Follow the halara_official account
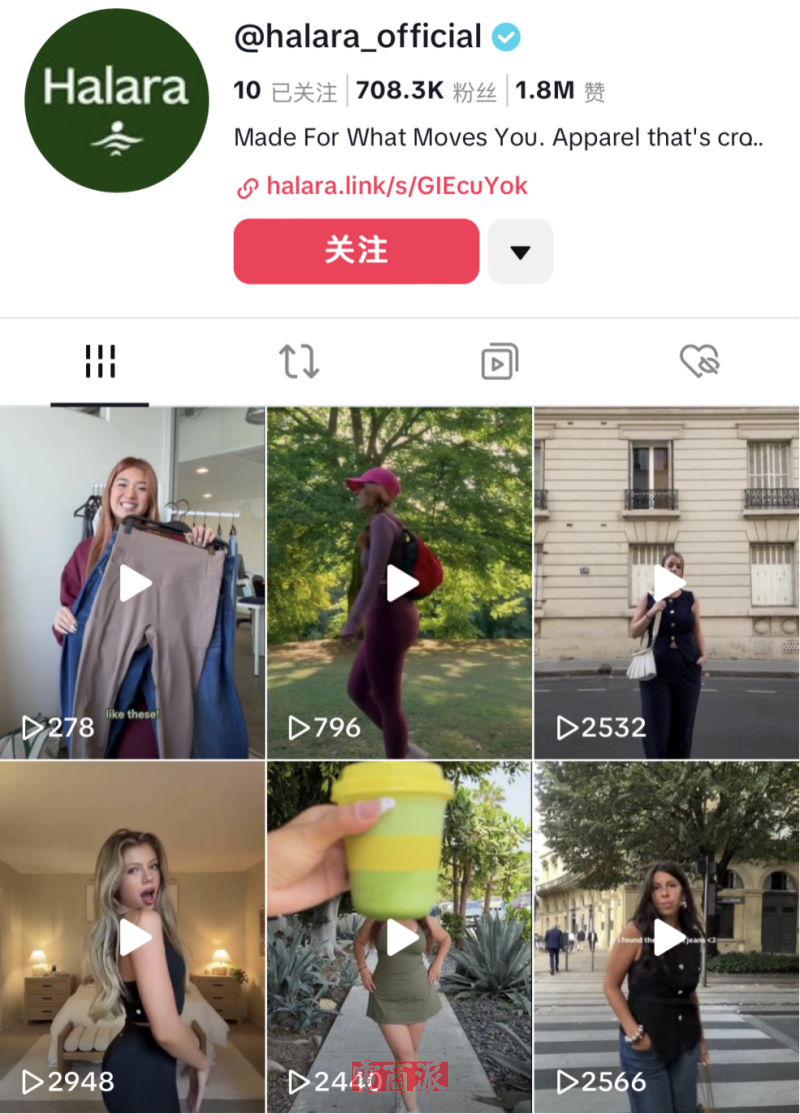 [356, 251]
